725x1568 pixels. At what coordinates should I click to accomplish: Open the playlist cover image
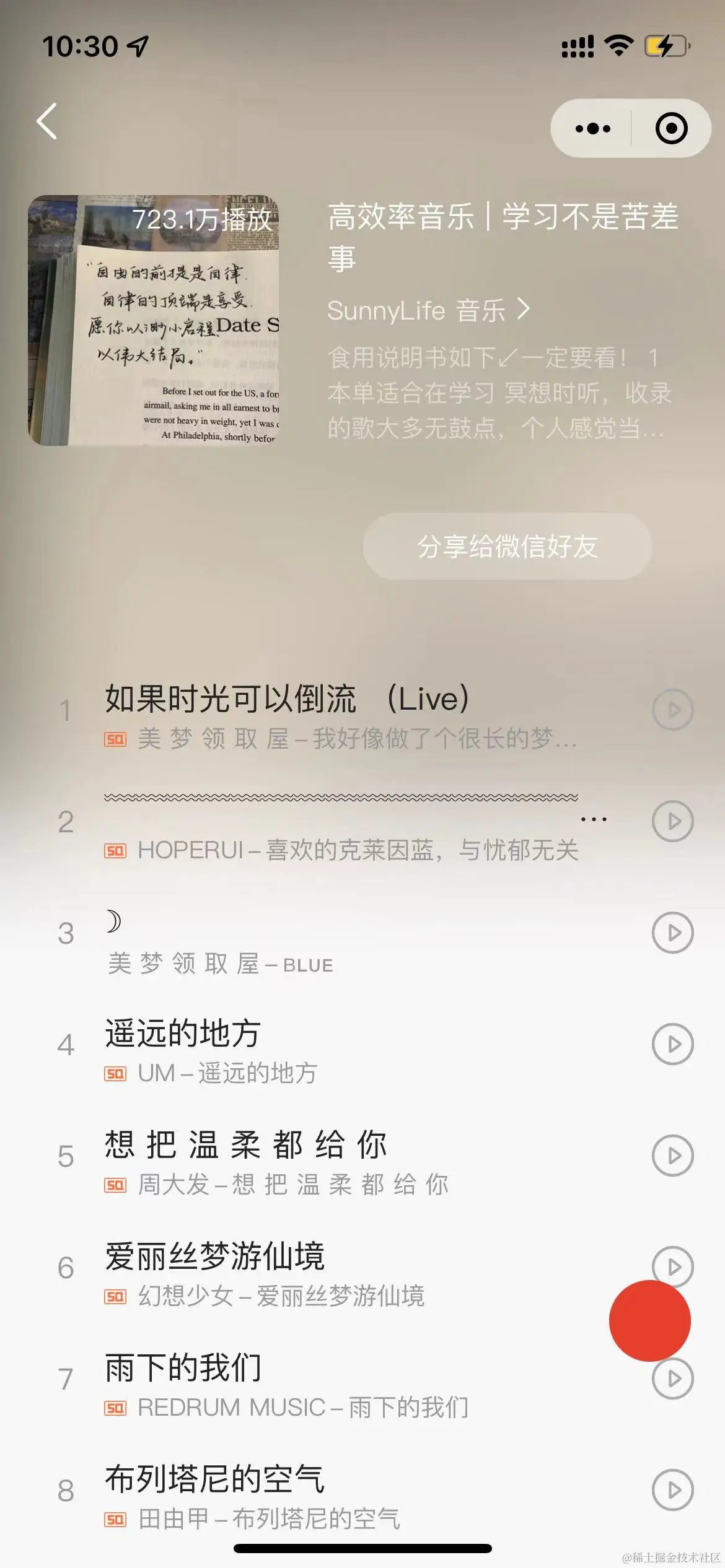[154, 320]
